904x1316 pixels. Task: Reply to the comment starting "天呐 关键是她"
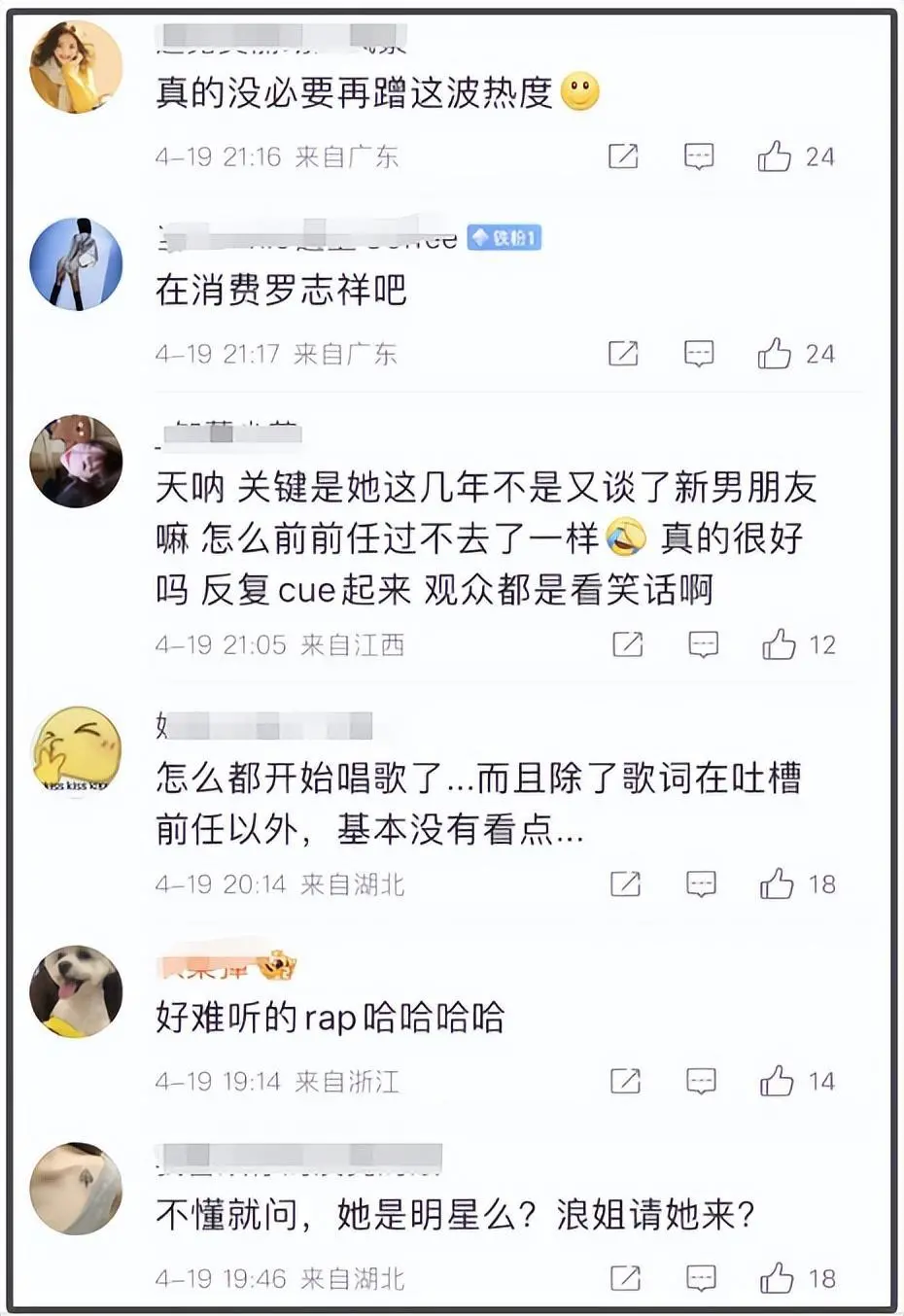click(703, 644)
